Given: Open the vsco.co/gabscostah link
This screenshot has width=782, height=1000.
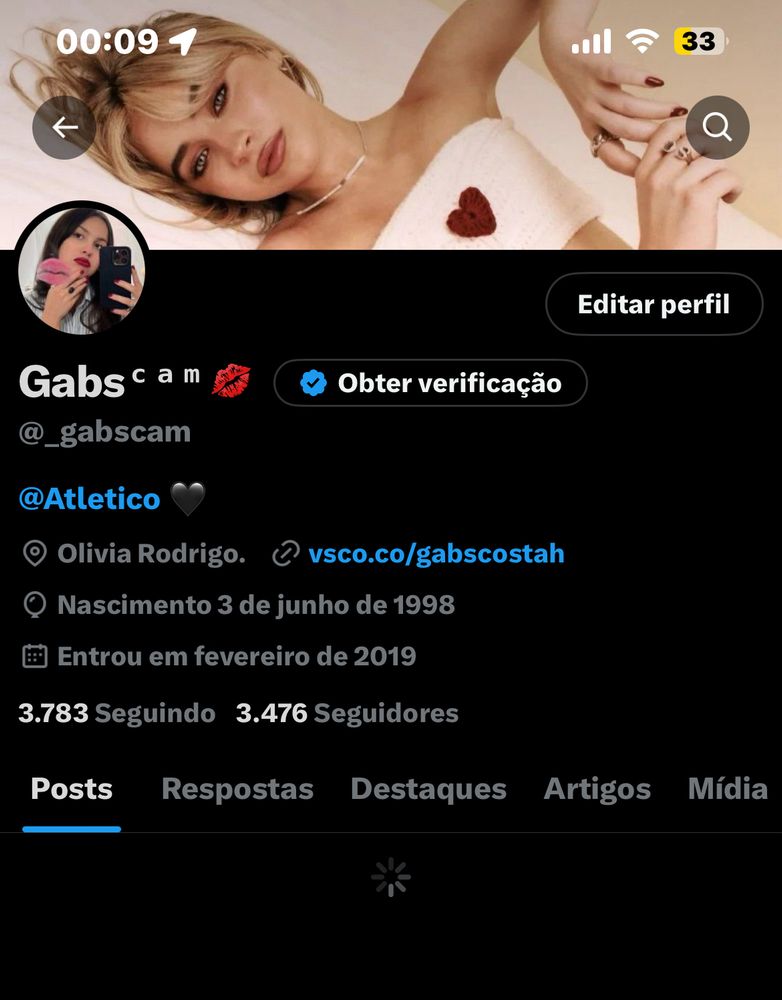Looking at the screenshot, I should tap(436, 553).
